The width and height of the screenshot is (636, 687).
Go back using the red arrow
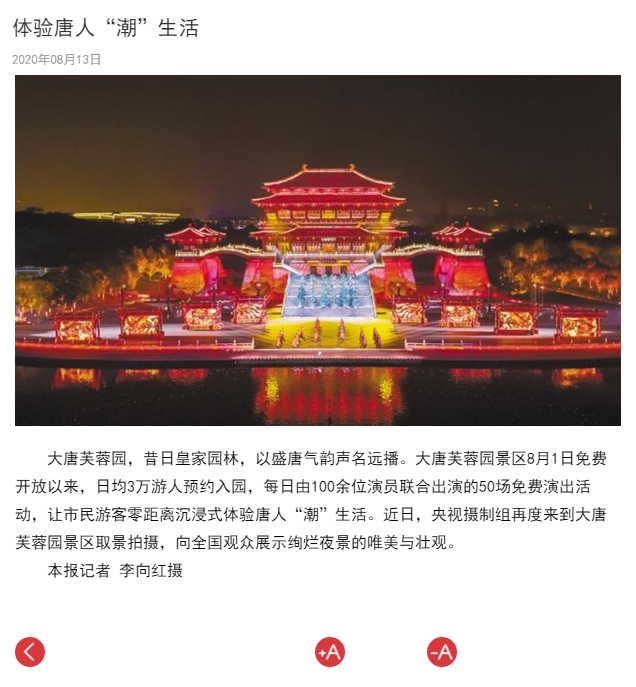[x=30, y=652]
